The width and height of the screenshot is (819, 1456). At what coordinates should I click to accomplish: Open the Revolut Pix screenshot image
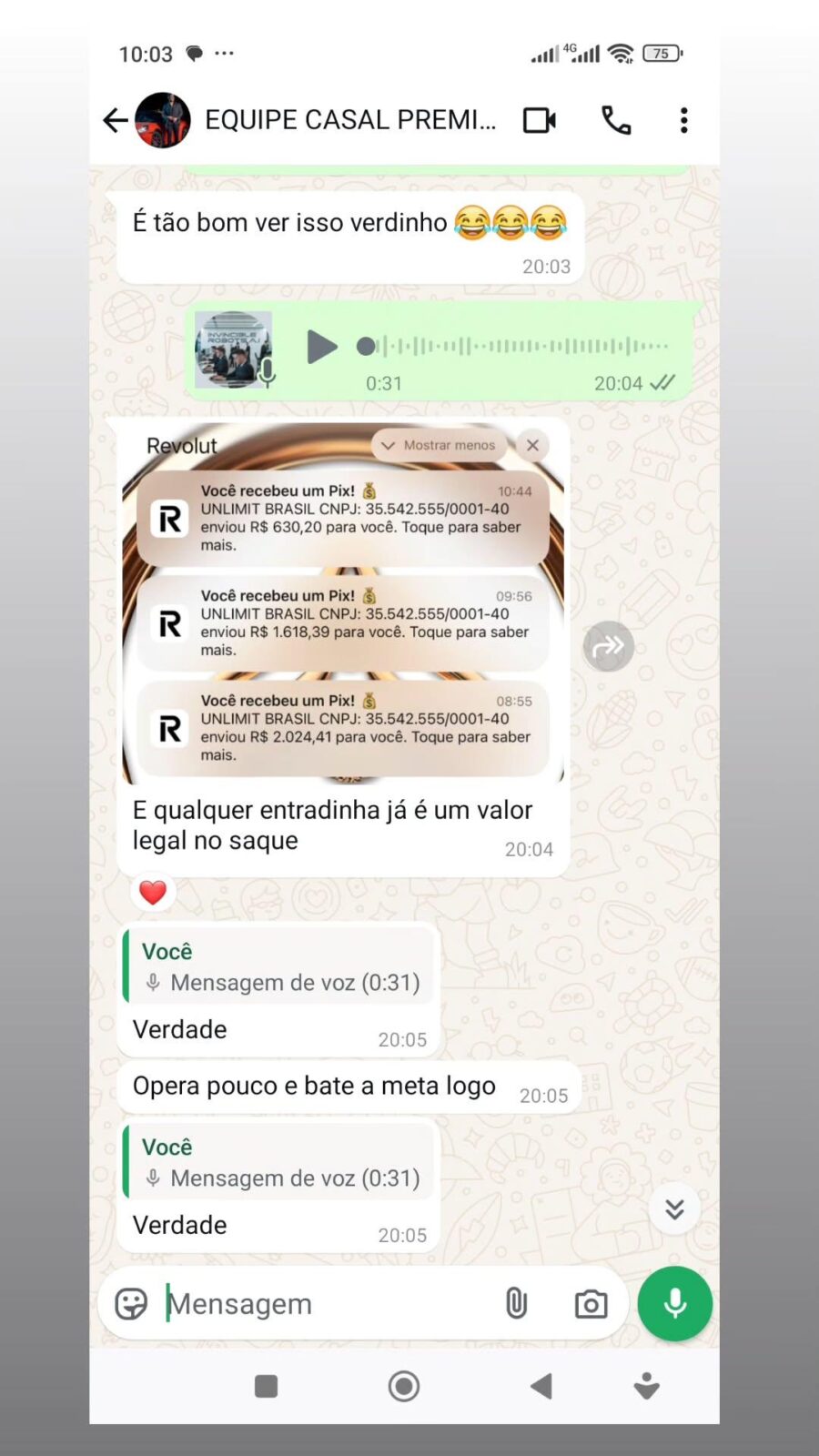343,602
